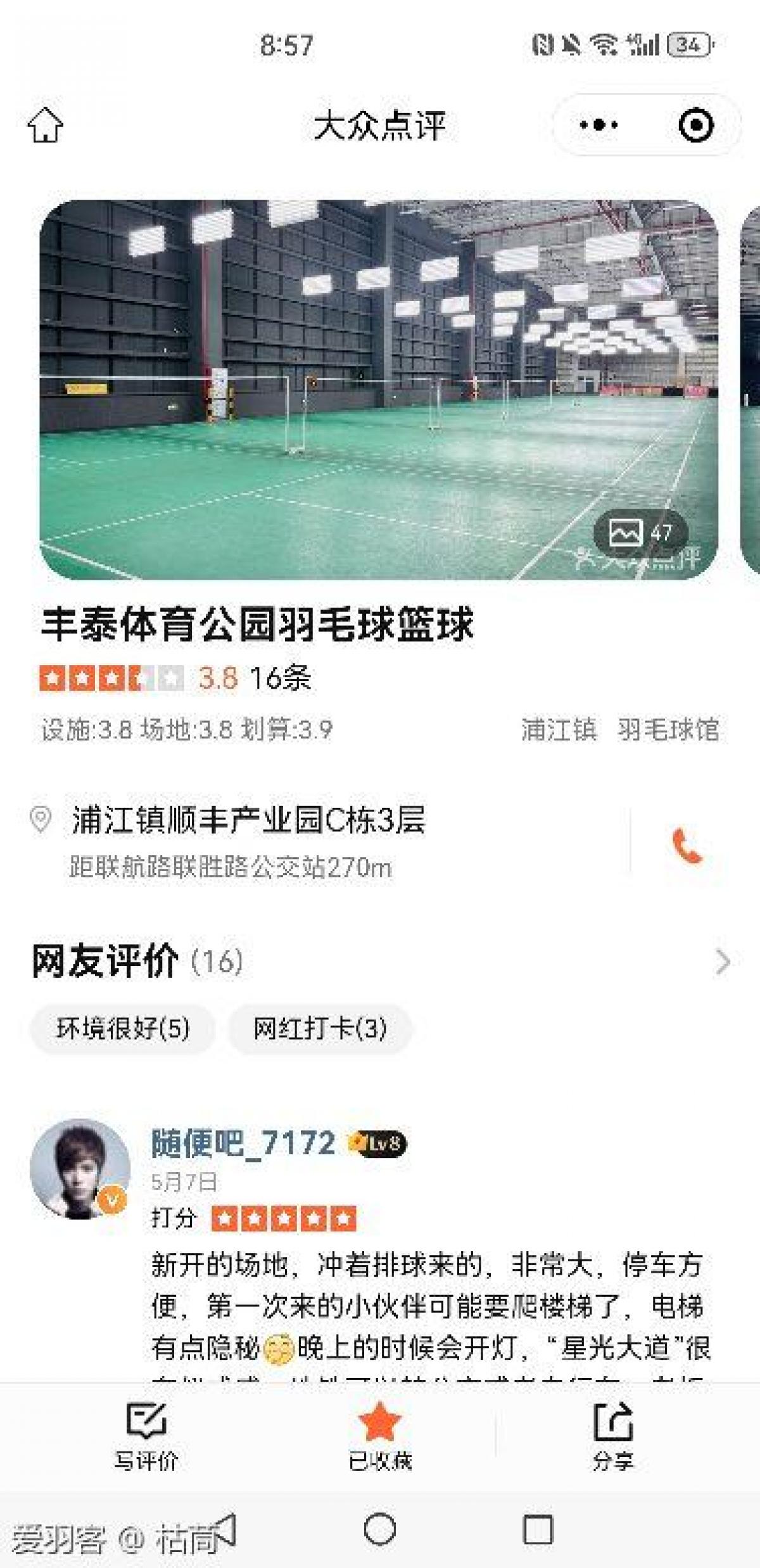Expand all 网友评价 reviews

(x=723, y=962)
